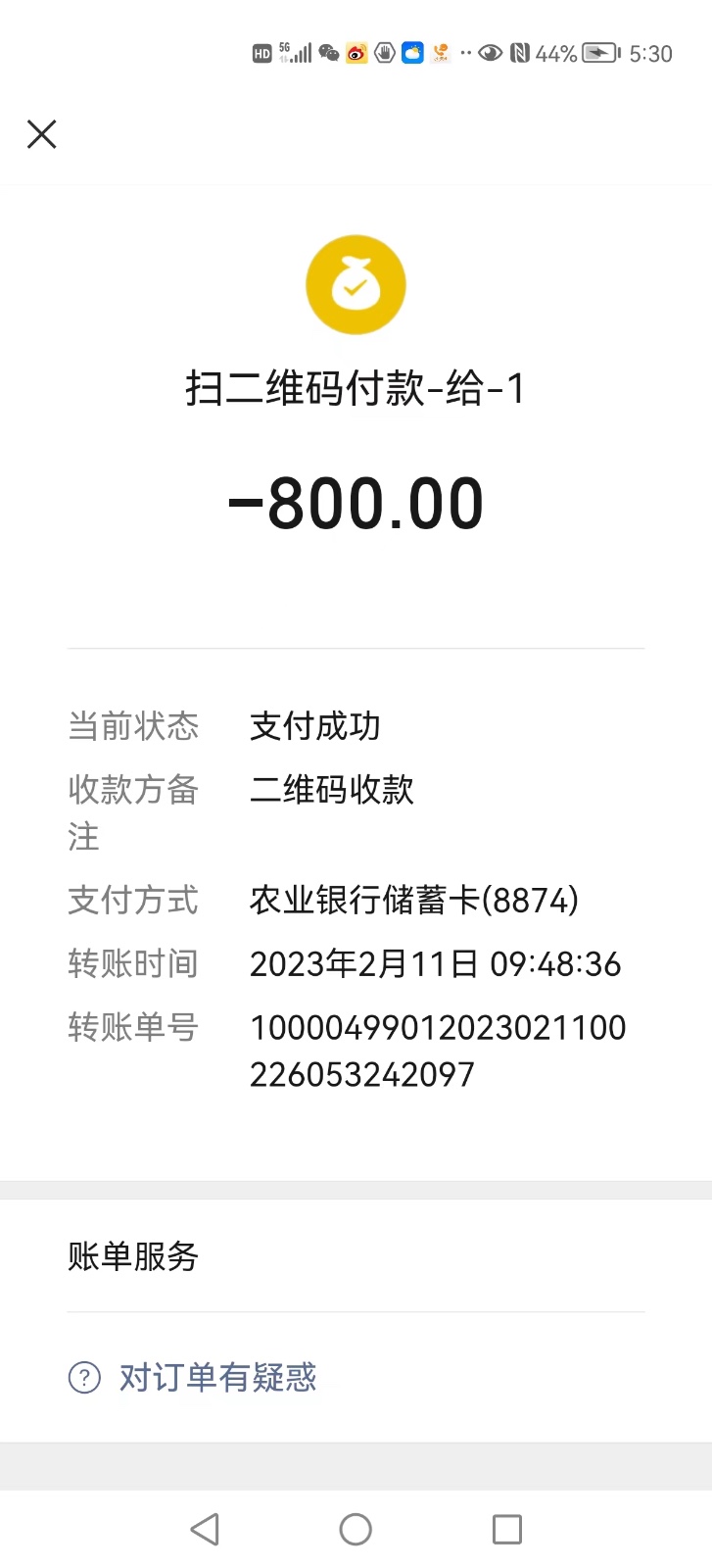Go back using the system back button

tap(205, 1529)
